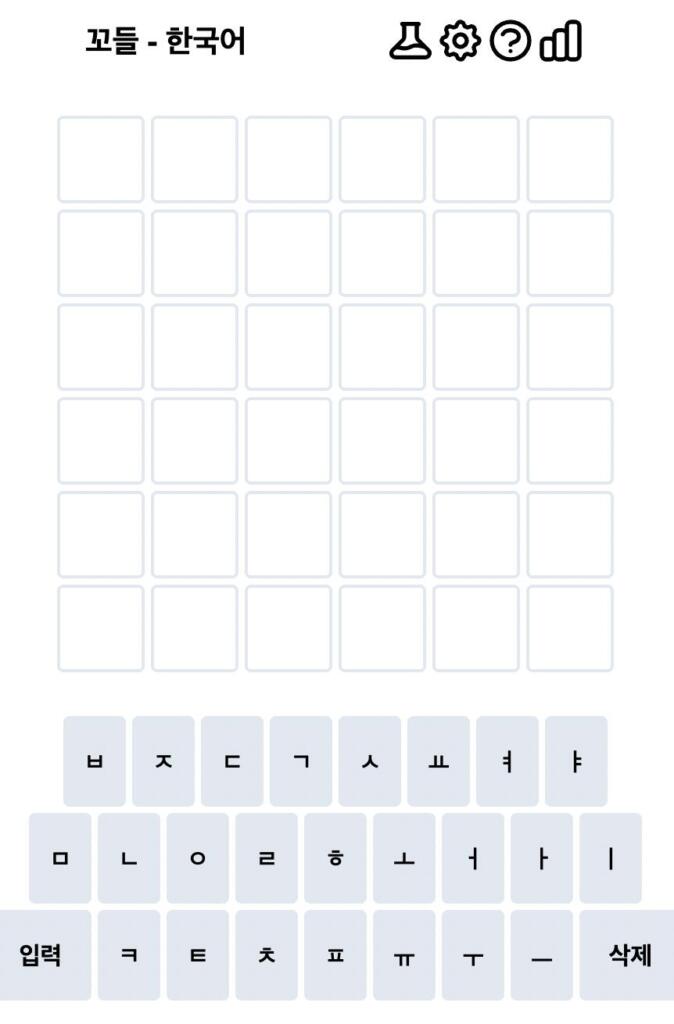Viewport: 674px width, 1024px height.
Task: Type the consonant ㅎ
Action: click(x=335, y=858)
